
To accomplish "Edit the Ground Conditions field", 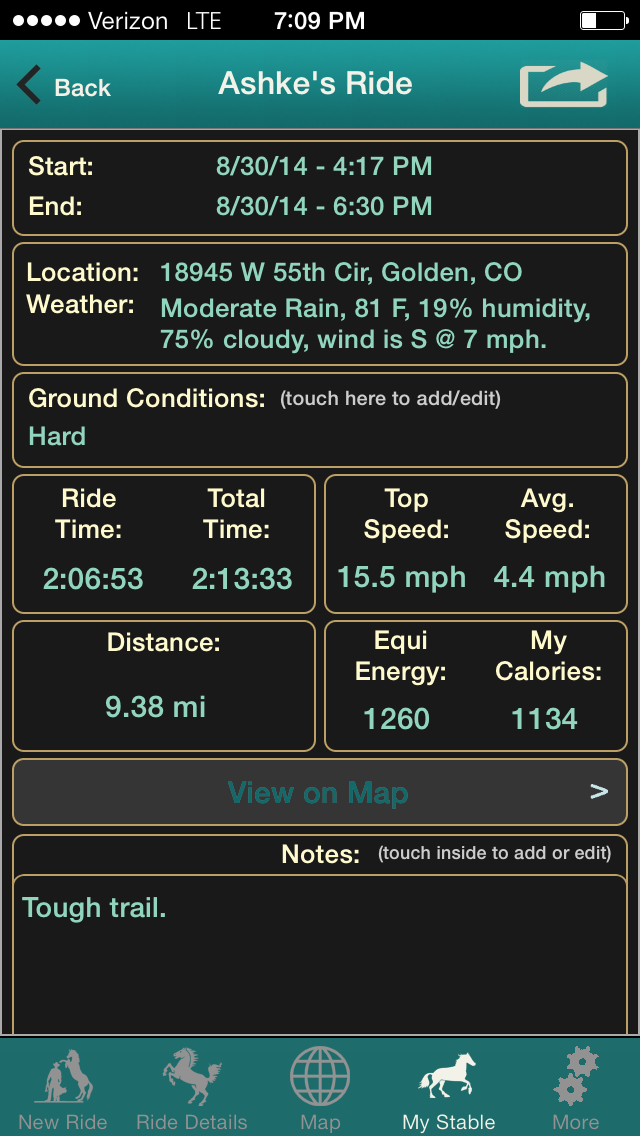I will pos(319,419).
